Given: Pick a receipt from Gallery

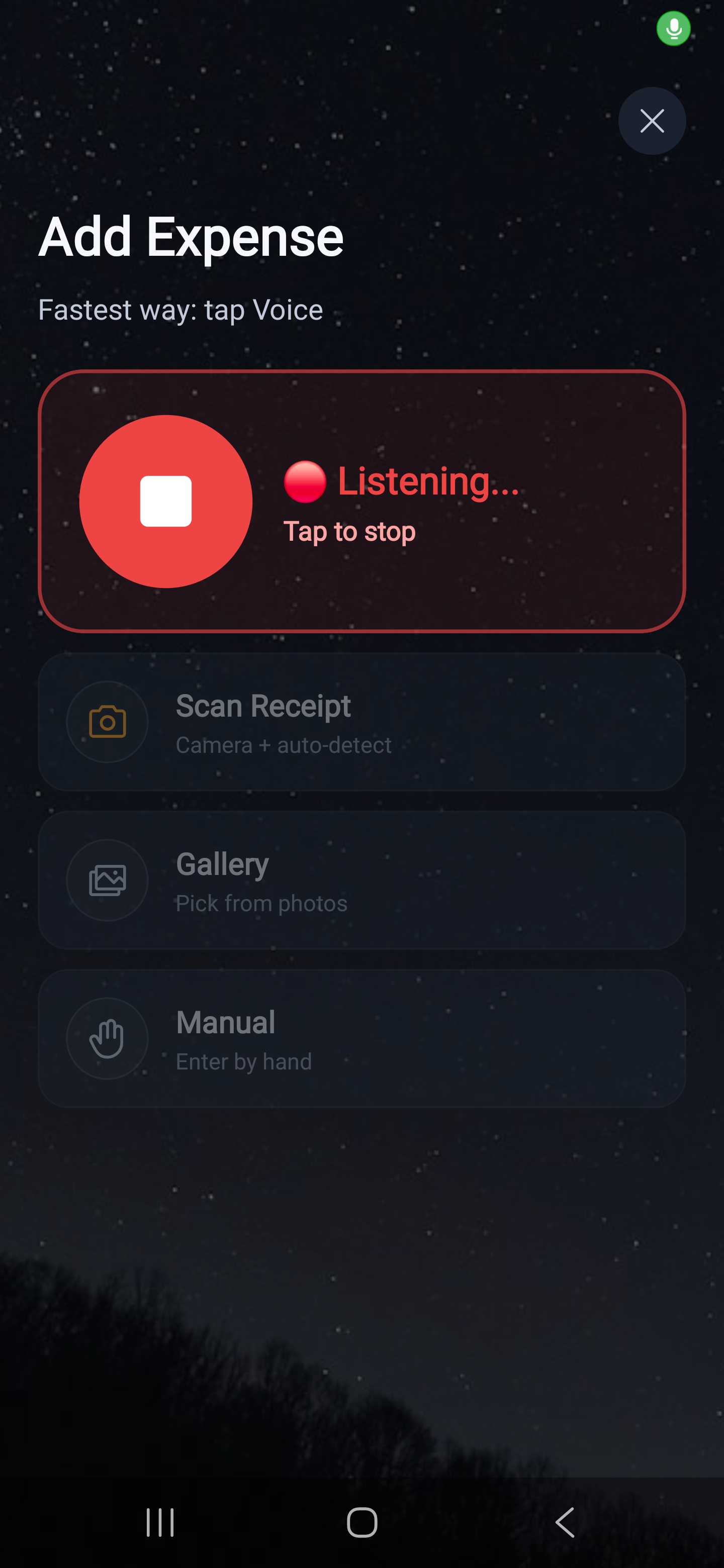Looking at the screenshot, I should 361,880.
